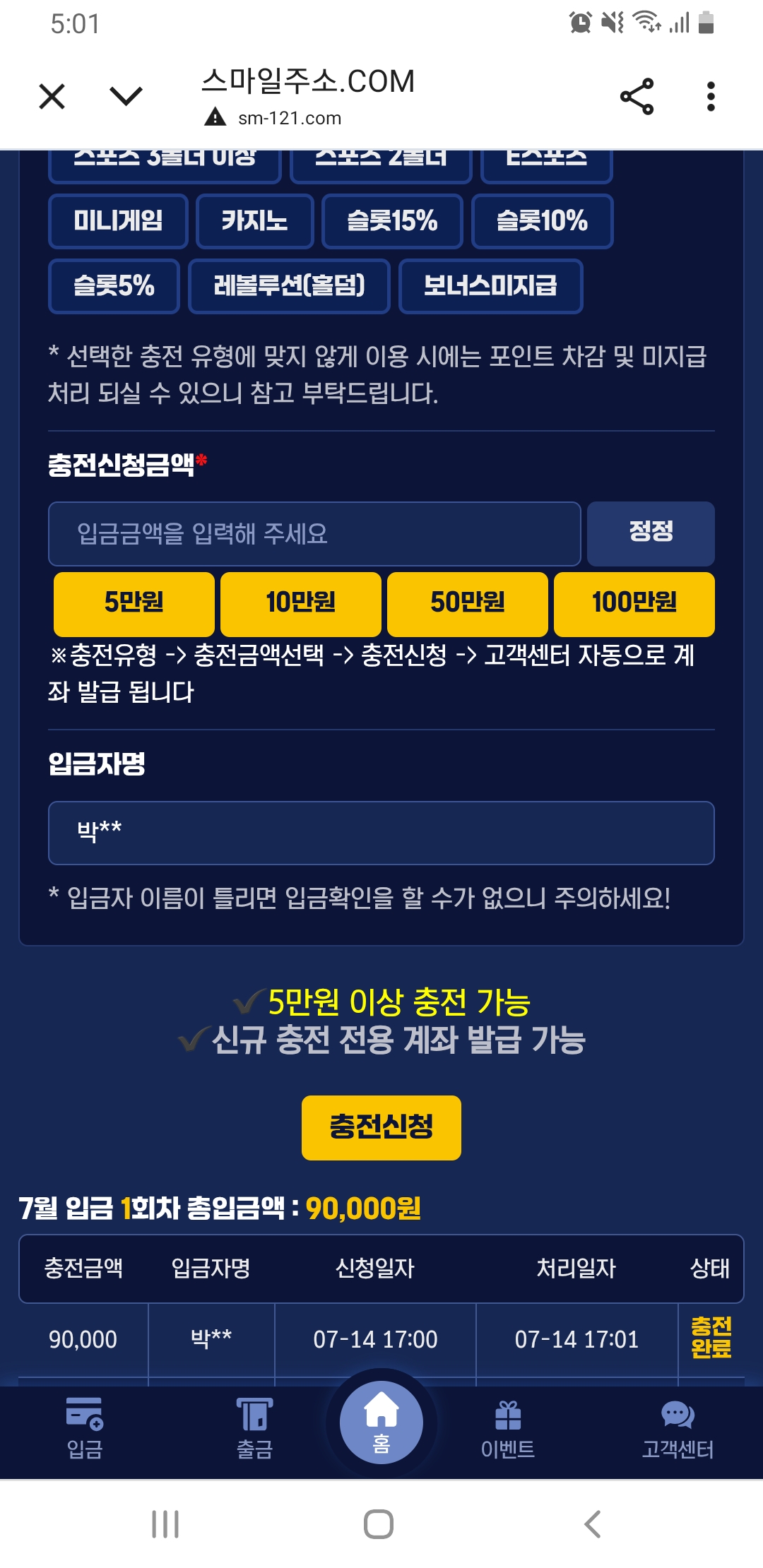Choose the 슬롯15% option
This screenshot has width=763, height=1568.
392,221
